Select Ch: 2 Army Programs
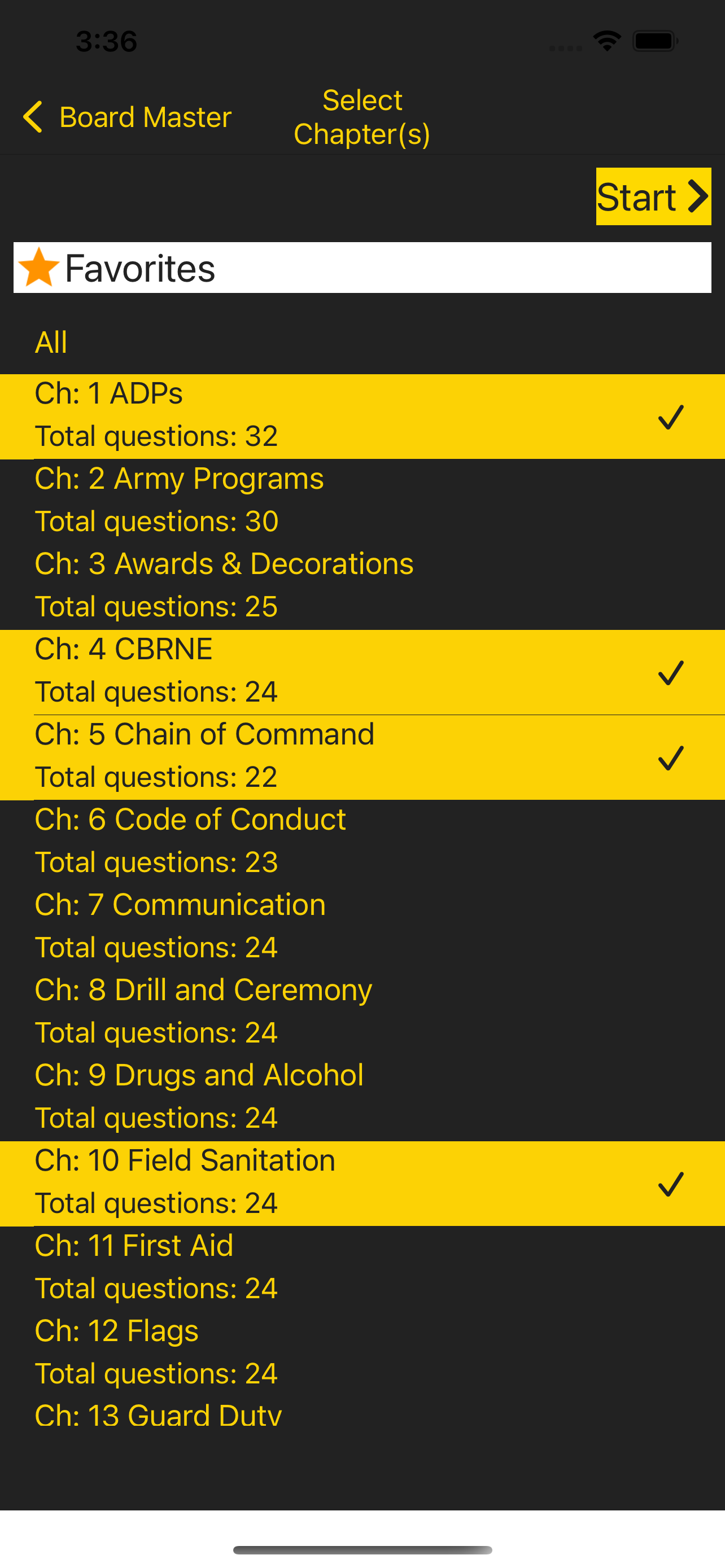Viewport: 725px width, 1568px height. point(362,502)
